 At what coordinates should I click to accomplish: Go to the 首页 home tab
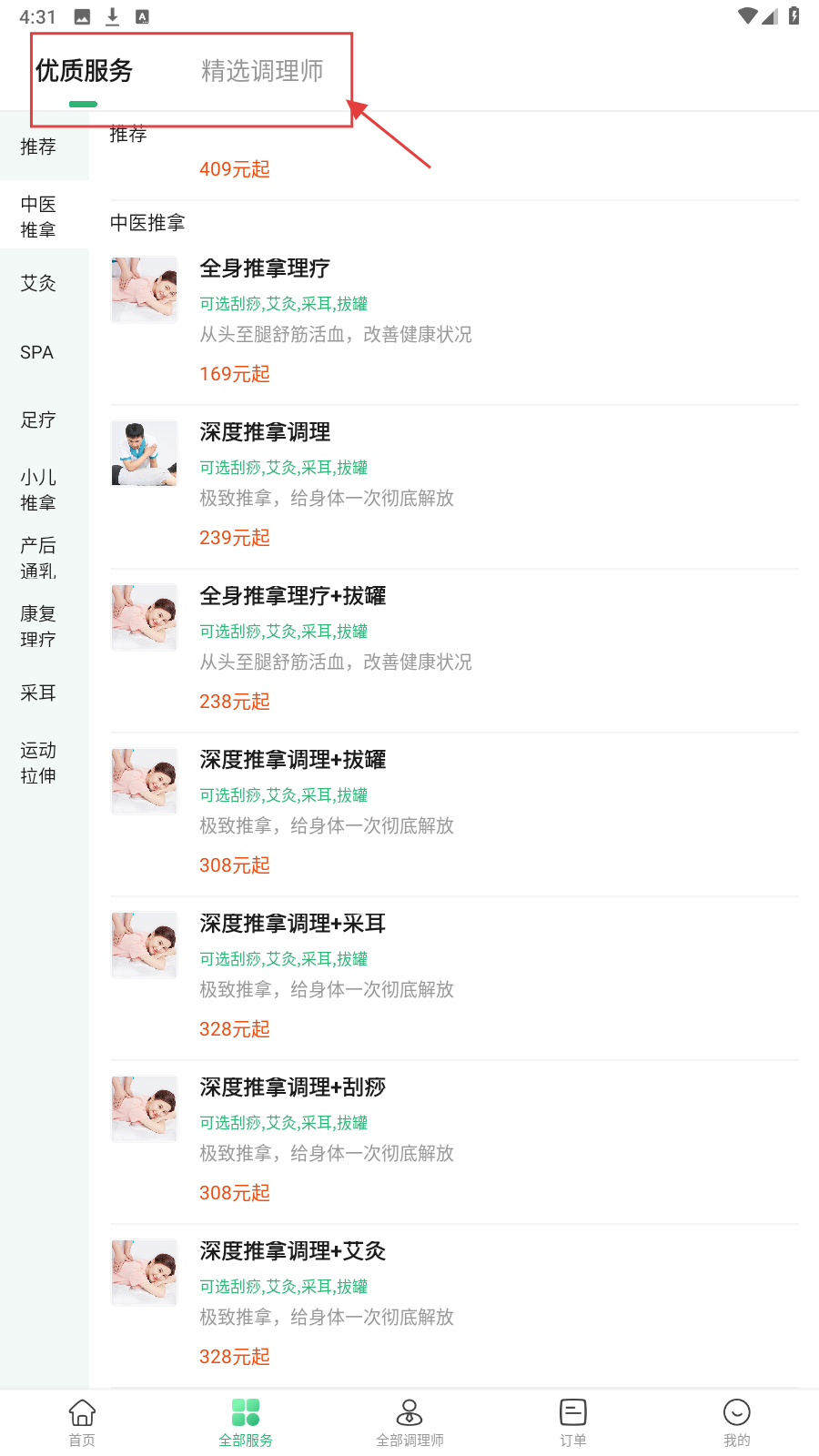pyautogui.click(x=82, y=1422)
